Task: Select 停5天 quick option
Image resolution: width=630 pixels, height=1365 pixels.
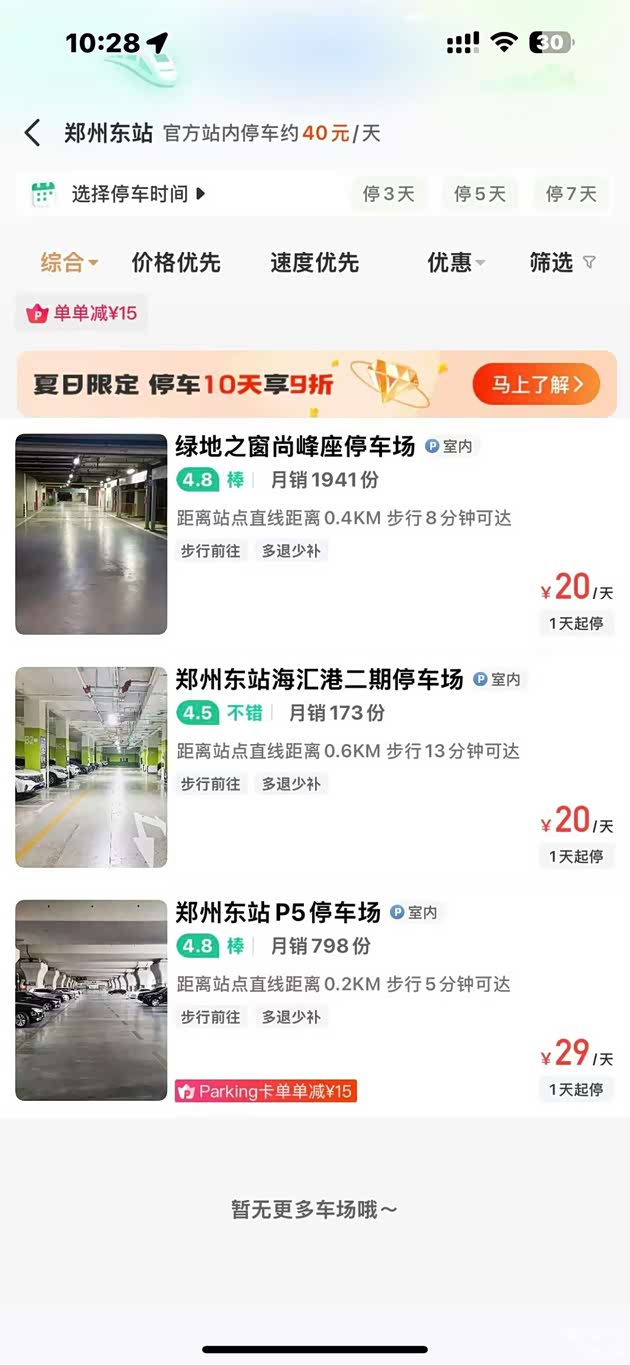Action: coord(480,194)
